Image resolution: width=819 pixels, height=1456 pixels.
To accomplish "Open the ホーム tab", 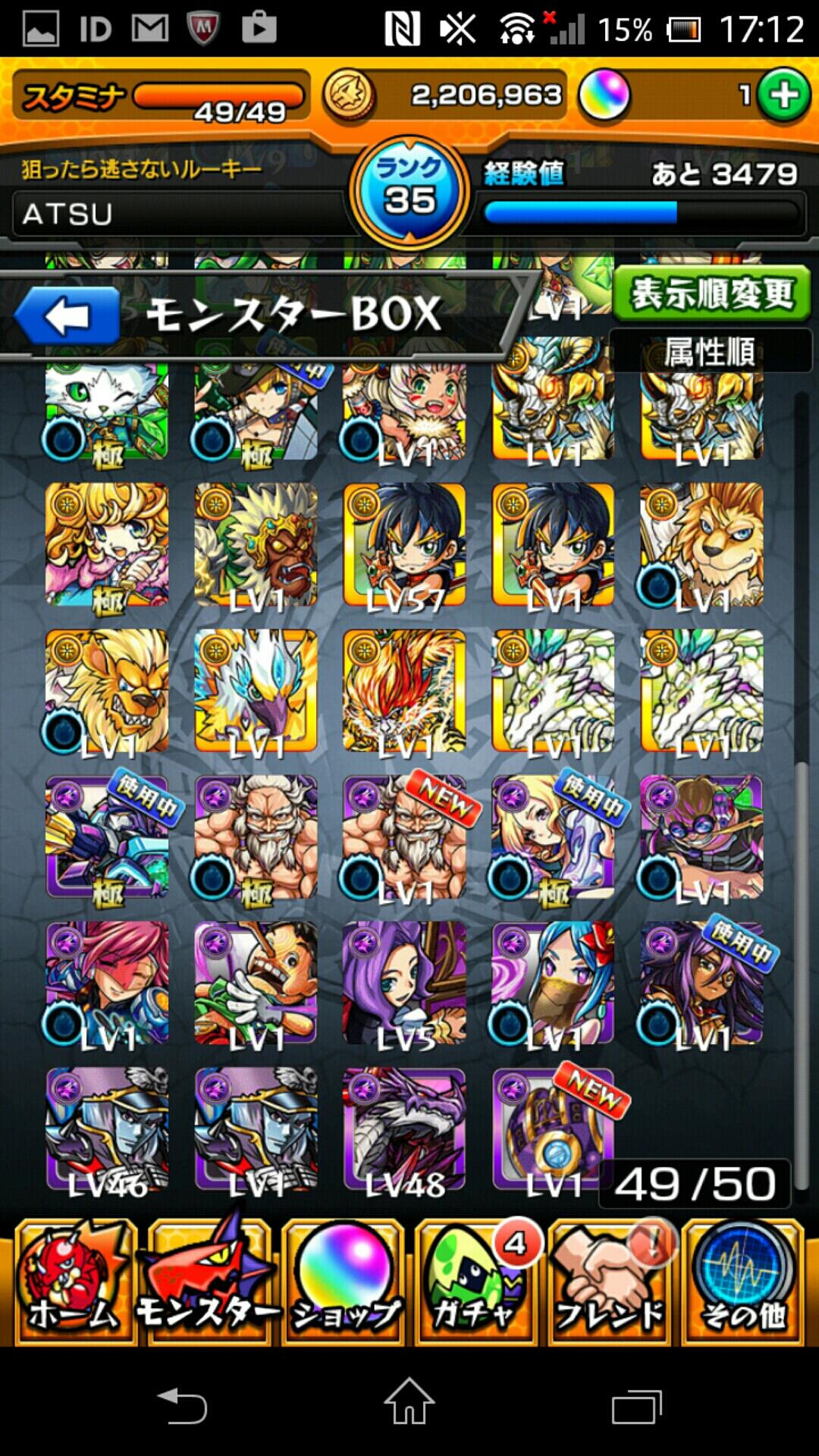I will pos(74,1282).
